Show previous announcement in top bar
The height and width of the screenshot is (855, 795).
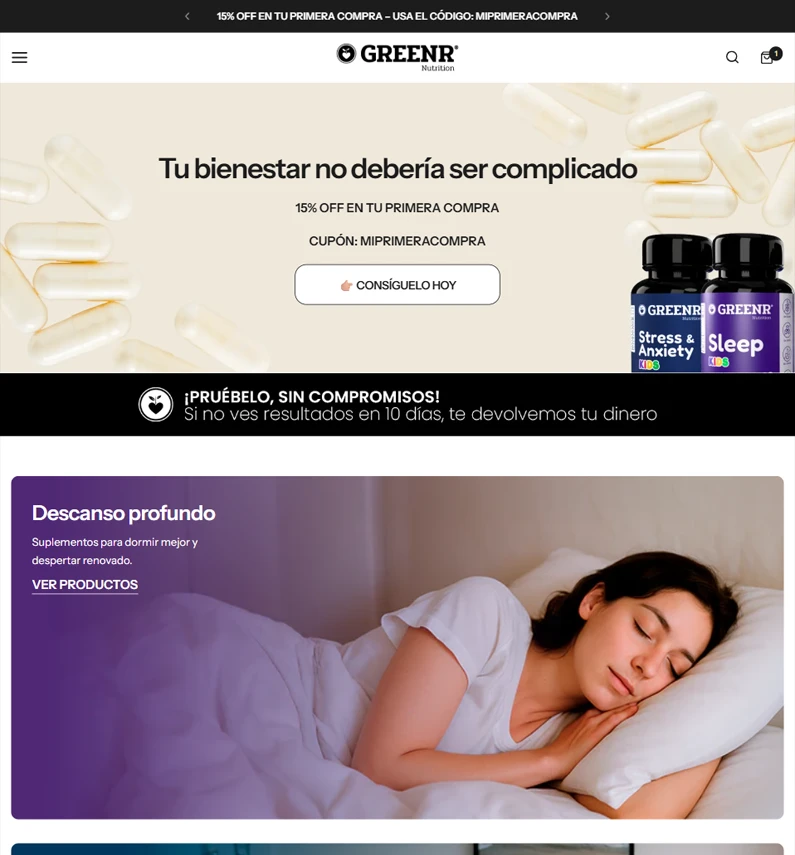pyautogui.click(x=187, y=16)
